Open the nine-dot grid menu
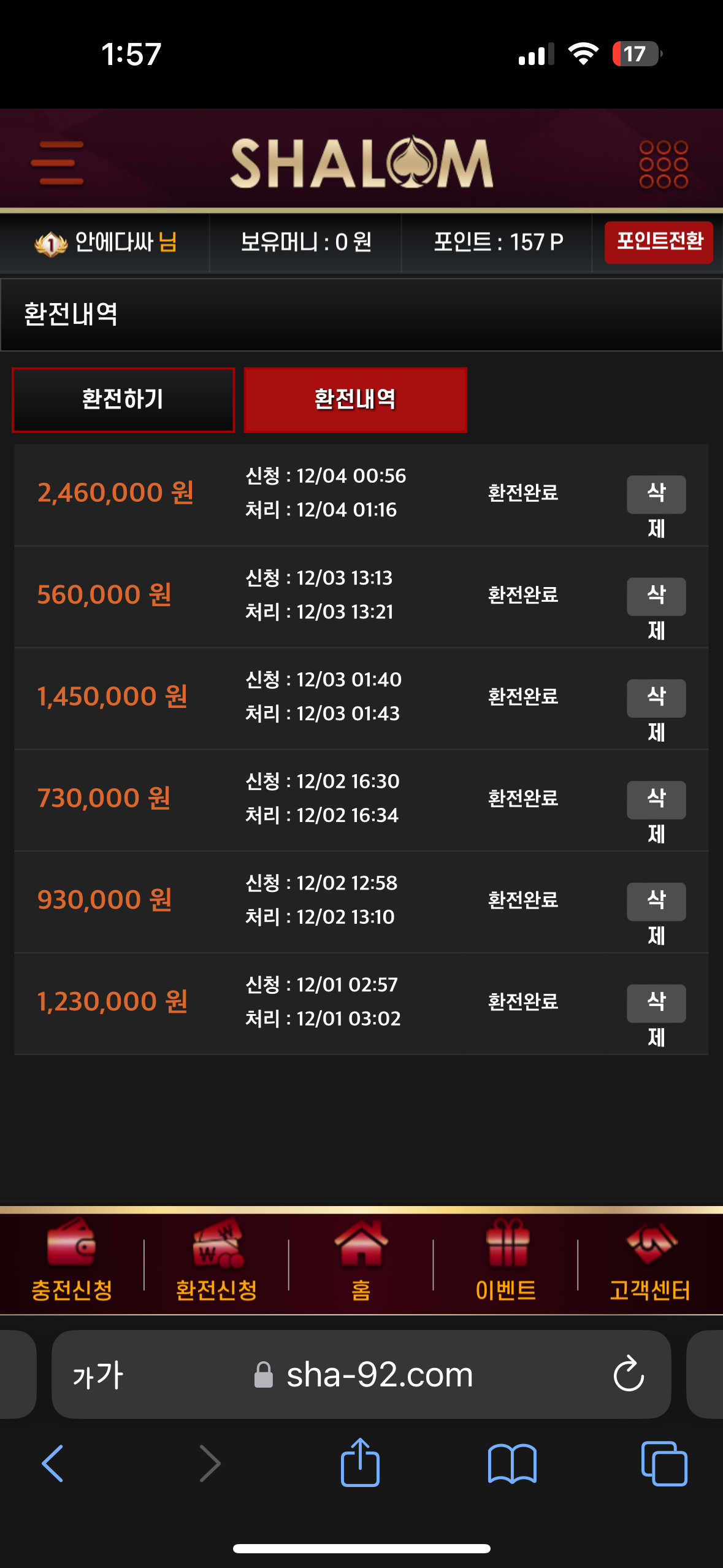Viewport: 723px width, 1568px height. click(x=663, y=164)
